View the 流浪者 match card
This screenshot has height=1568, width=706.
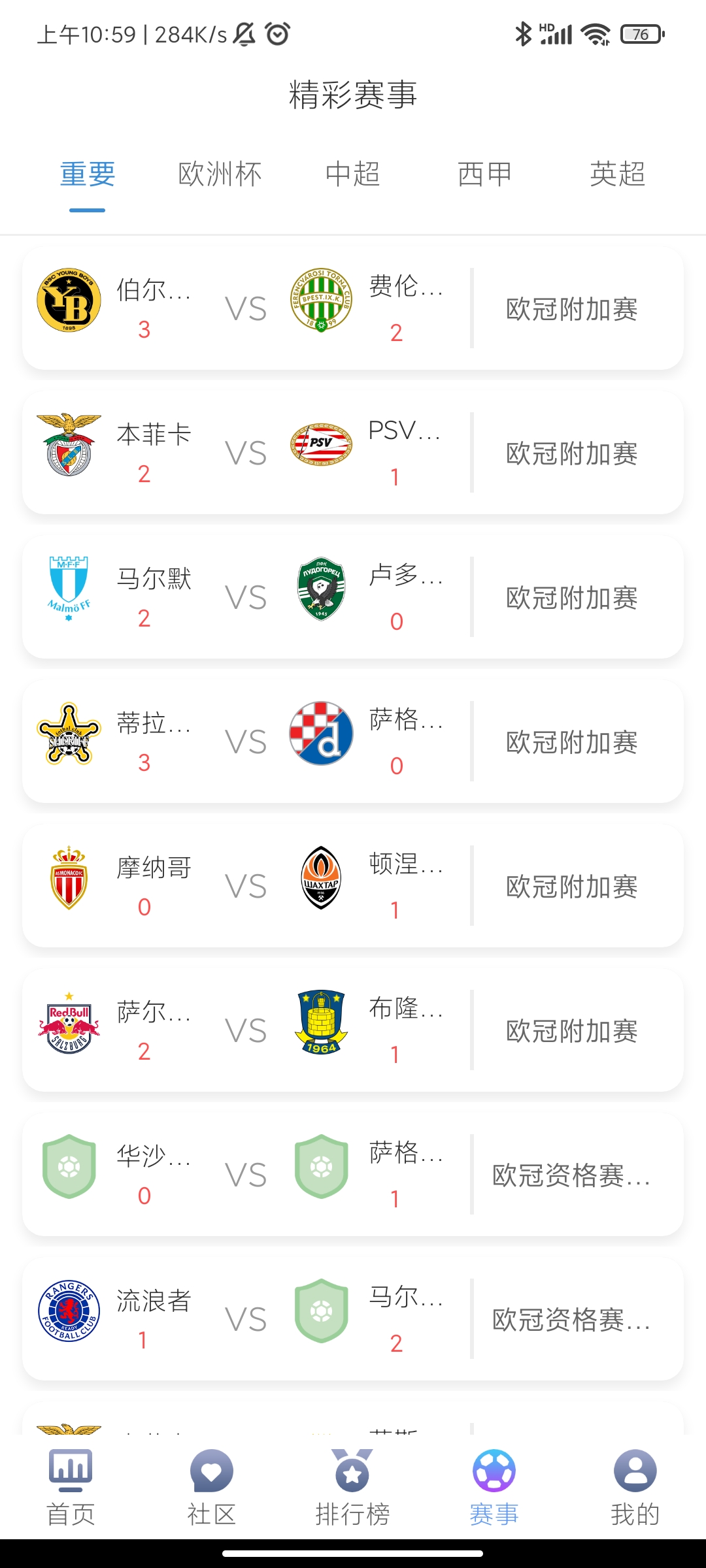[x=353, y=1318]
